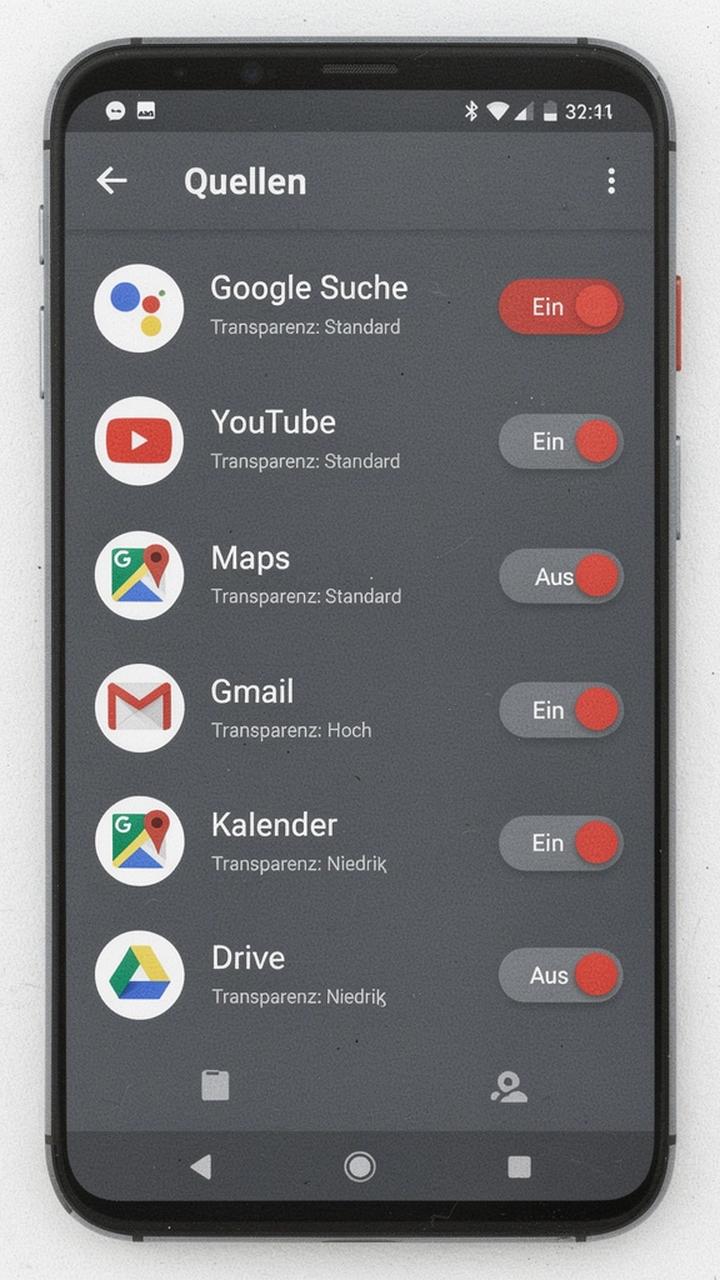
Task: Open the three-dot overflow menu
Action: click(x=612, y=181)
